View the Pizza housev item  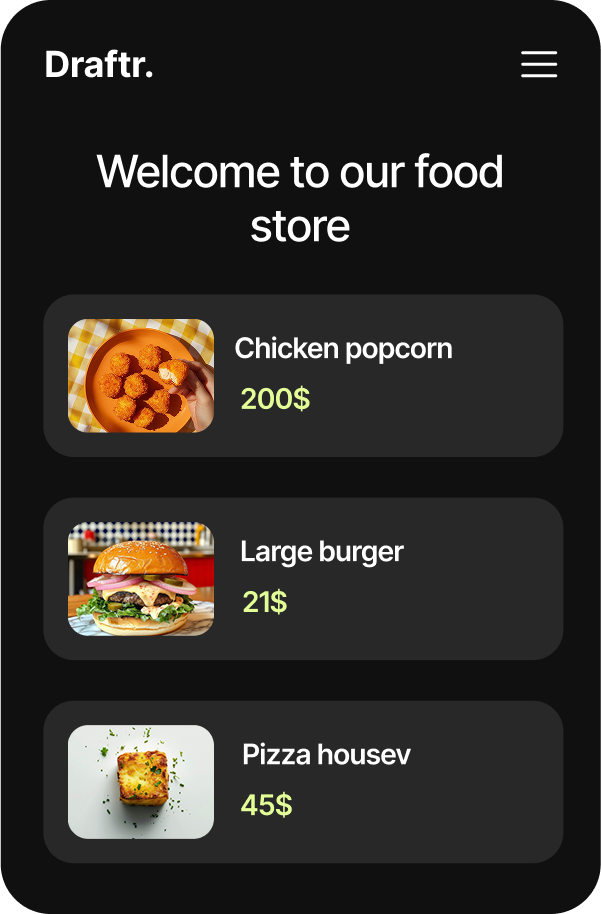pyautogui.click(x=303, y=782)
